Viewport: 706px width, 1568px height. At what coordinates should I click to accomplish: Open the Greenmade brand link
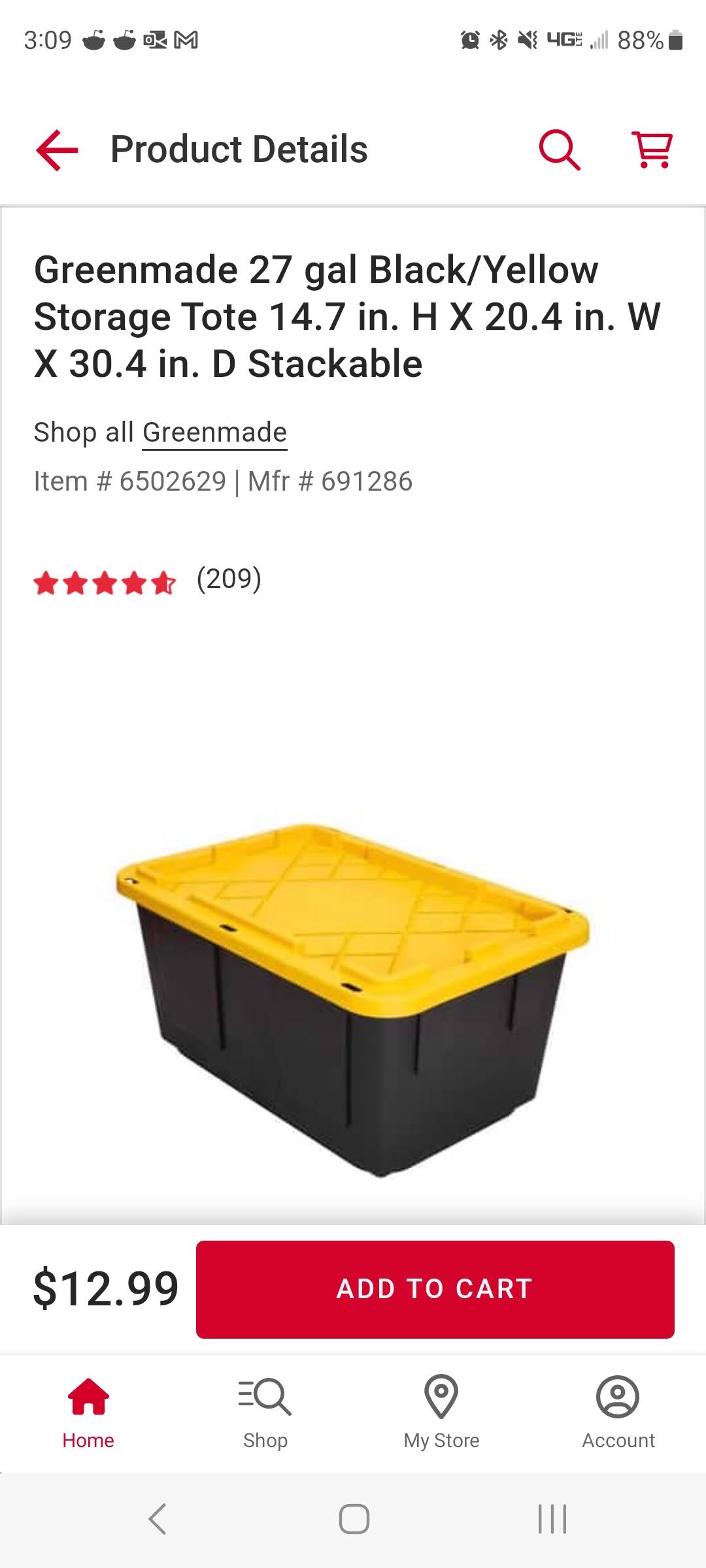214,433
